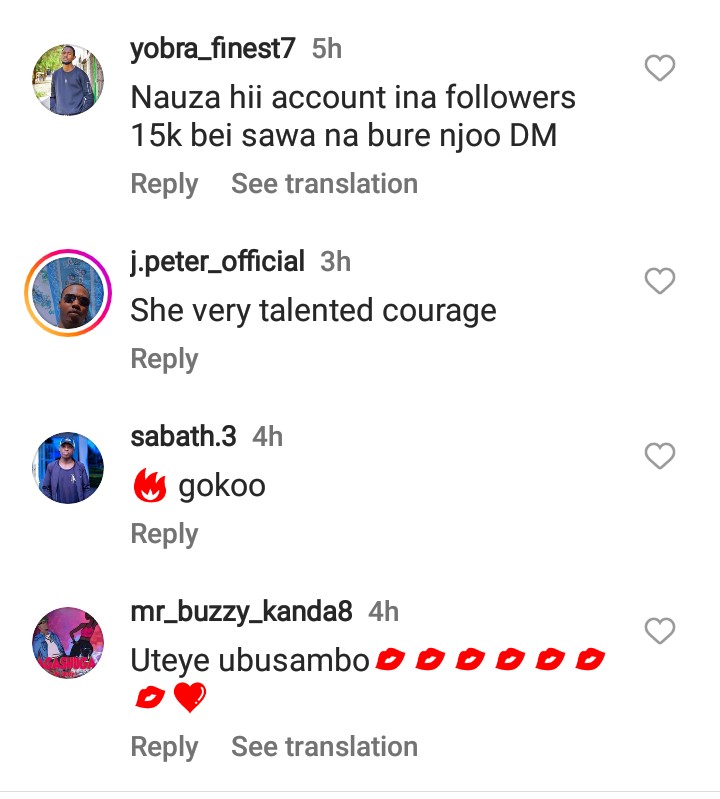
Task: Visit the mr_buzzy_kanda8 username
Action: 241,611
